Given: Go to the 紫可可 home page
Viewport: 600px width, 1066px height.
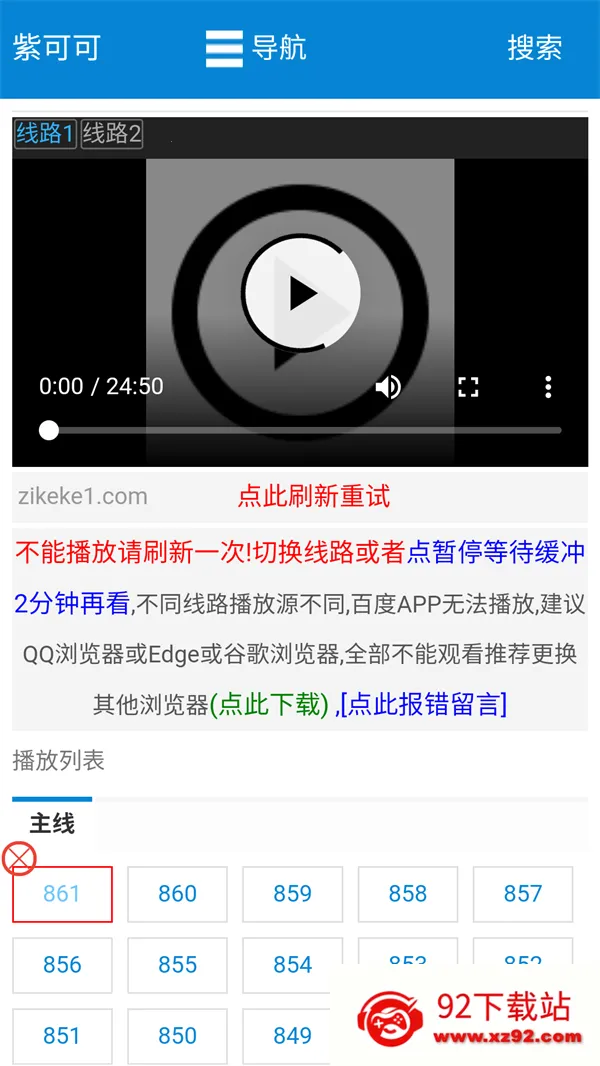Looking at the screenshot, I should (56, 48).
